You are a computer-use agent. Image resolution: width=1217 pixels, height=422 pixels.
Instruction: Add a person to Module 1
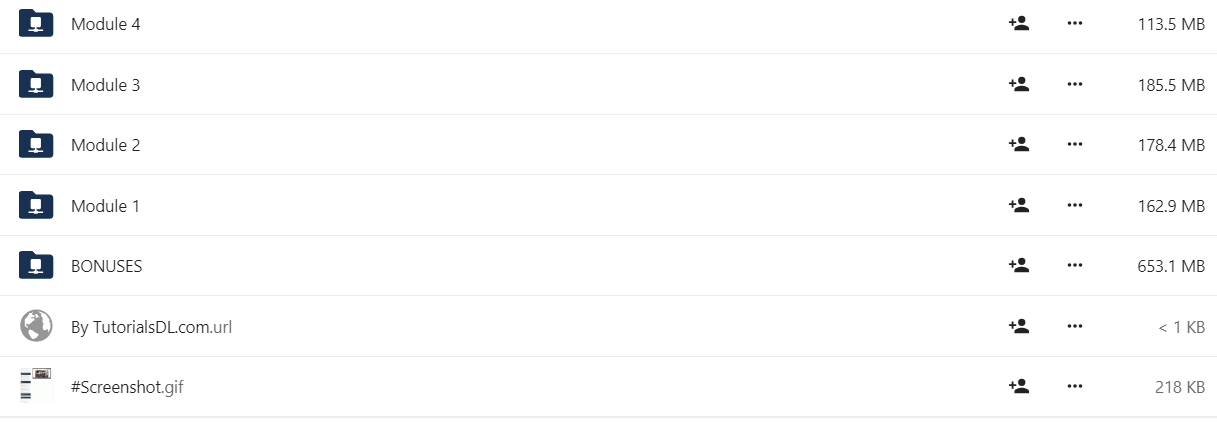pyautogui.click(x=1019, y=206)
